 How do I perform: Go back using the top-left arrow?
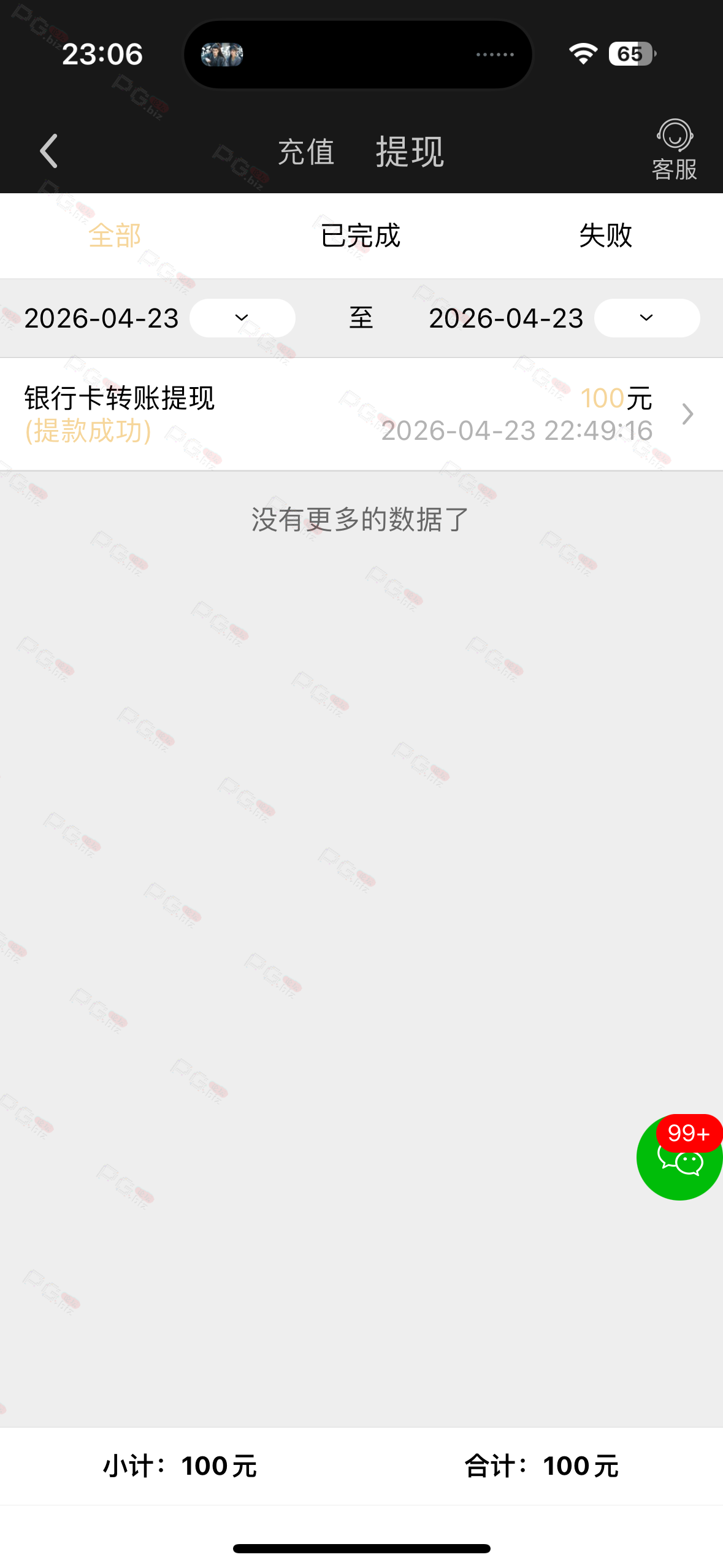49,151
